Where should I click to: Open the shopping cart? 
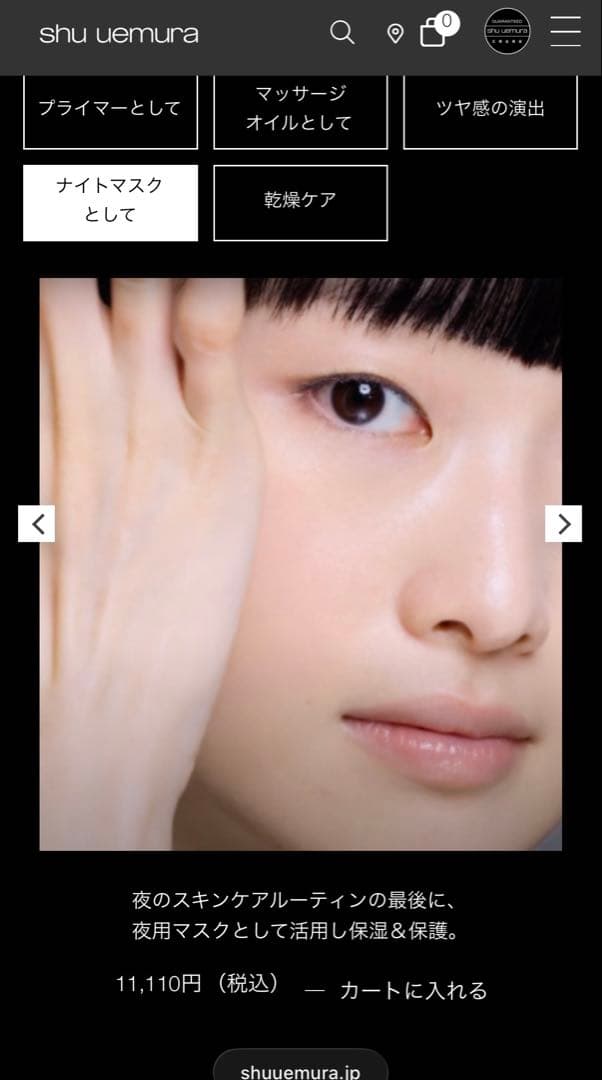click(433, 34)
